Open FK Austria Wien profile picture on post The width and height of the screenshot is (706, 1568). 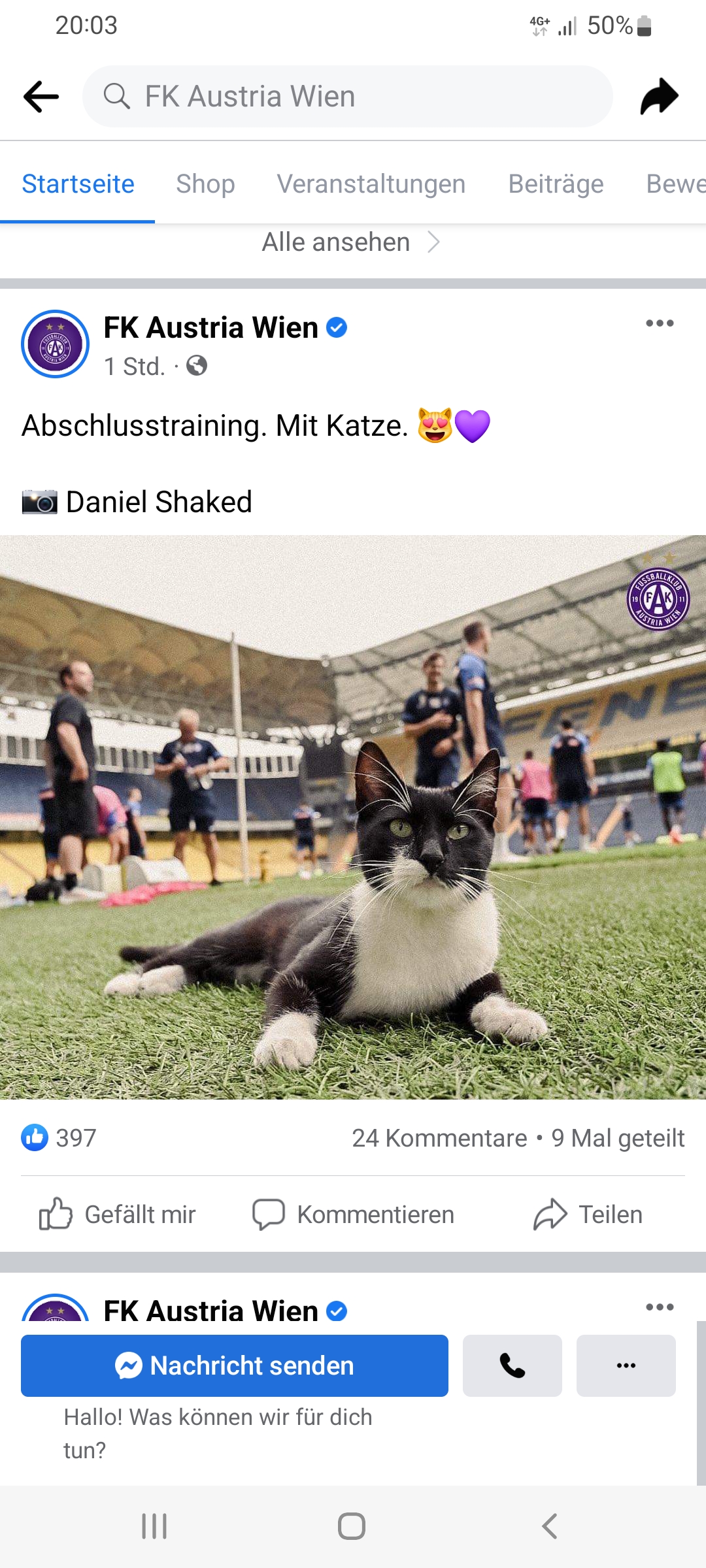click(56, 344)
